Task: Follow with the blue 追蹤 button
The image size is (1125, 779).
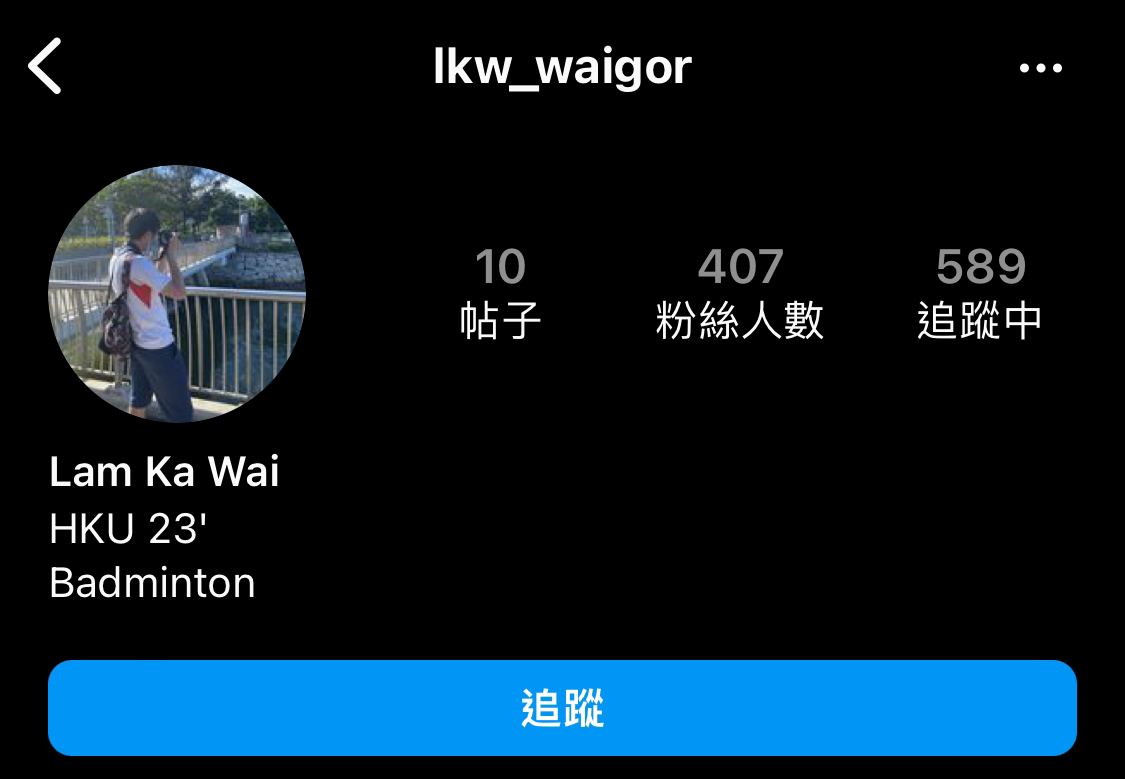Action: click(562, 708)
